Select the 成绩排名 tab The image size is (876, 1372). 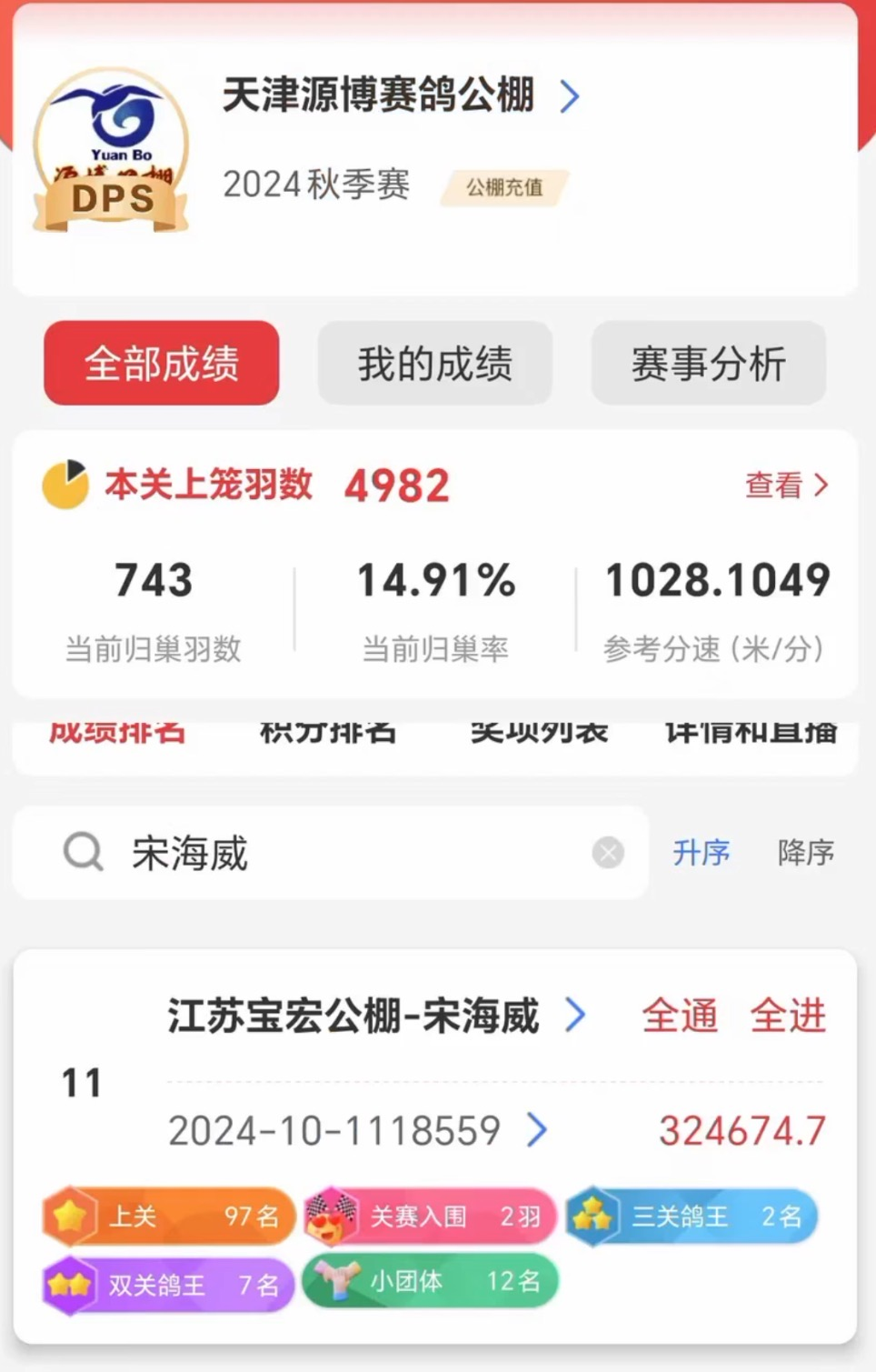pos(116,734)
